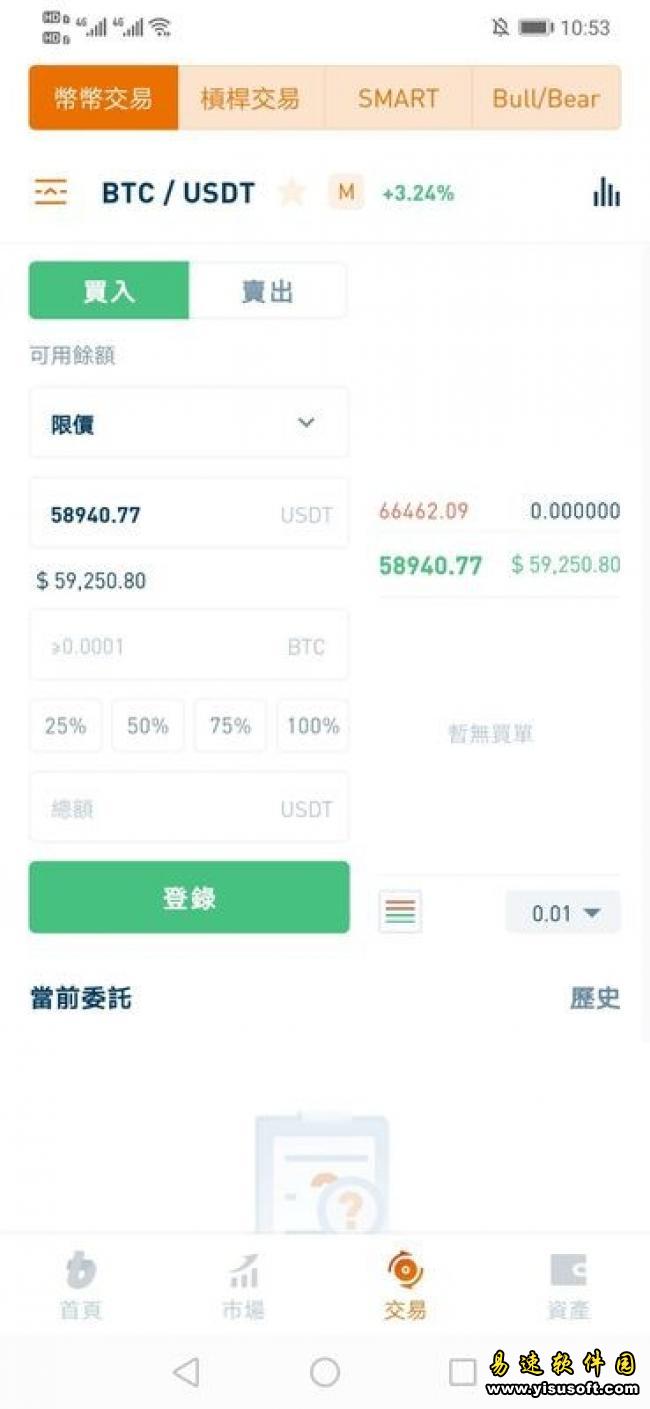Screen dimensions: 650x1409
Task: Pick 75% of the available balance
Action: coord(230,726)
